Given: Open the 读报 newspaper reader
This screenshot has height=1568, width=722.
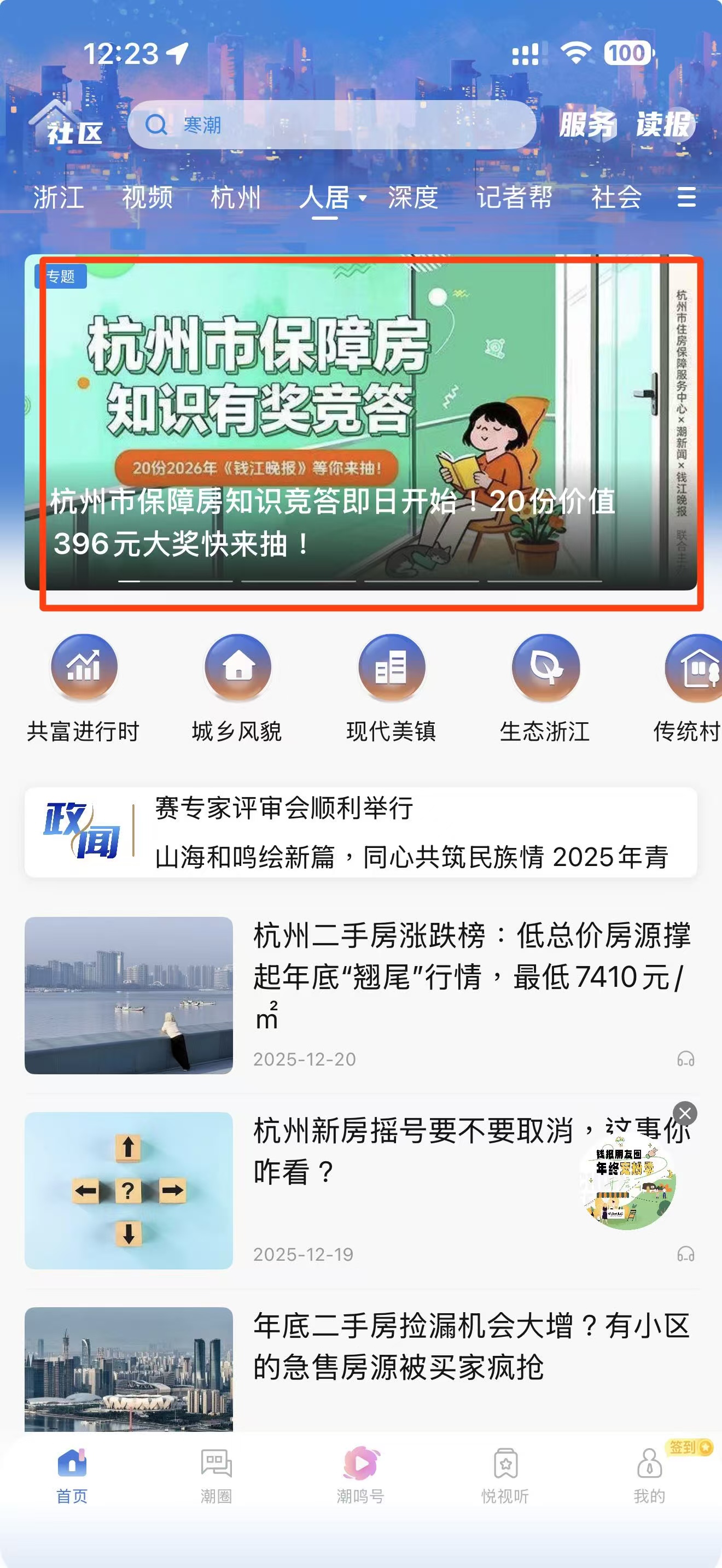Looking at the screenshot, I should click(x=664, y=125).
